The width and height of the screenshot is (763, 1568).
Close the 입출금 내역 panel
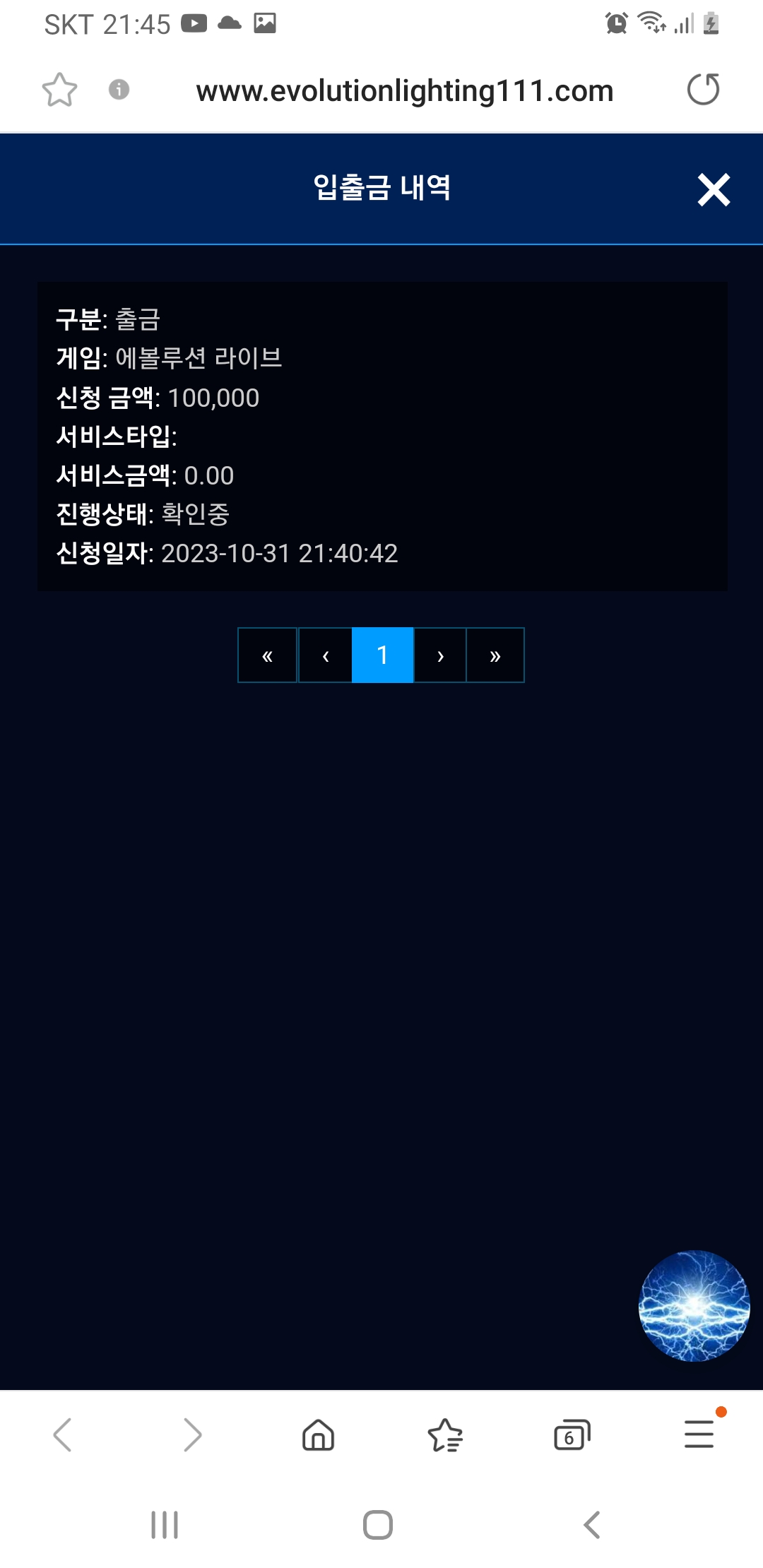pos(714,189)
